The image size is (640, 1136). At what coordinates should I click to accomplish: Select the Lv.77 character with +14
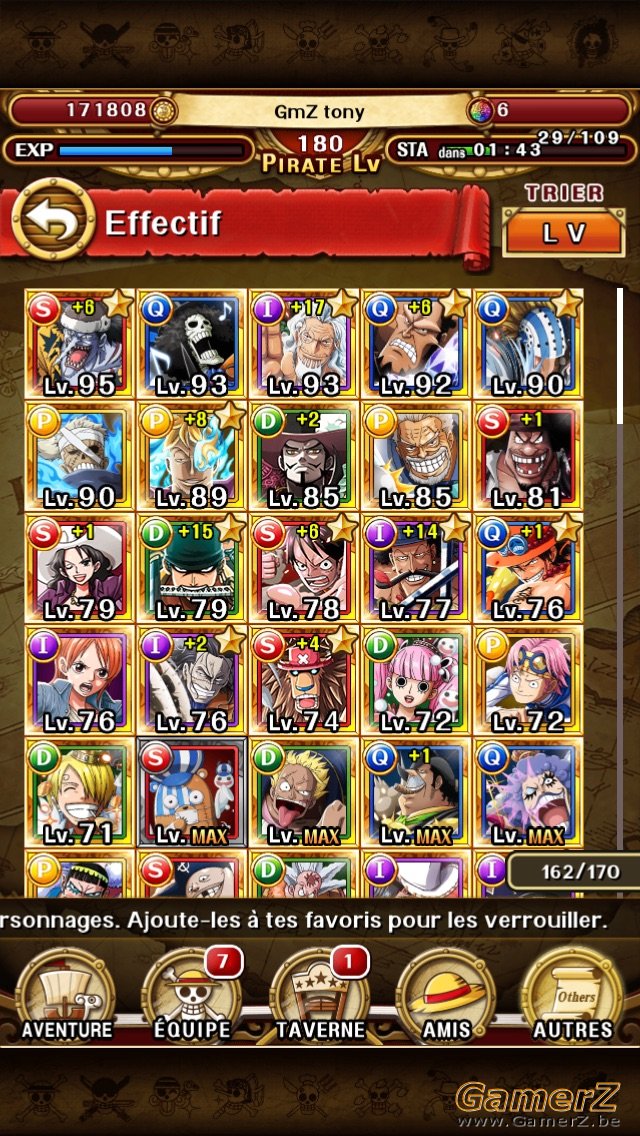(x=416, y=569)
